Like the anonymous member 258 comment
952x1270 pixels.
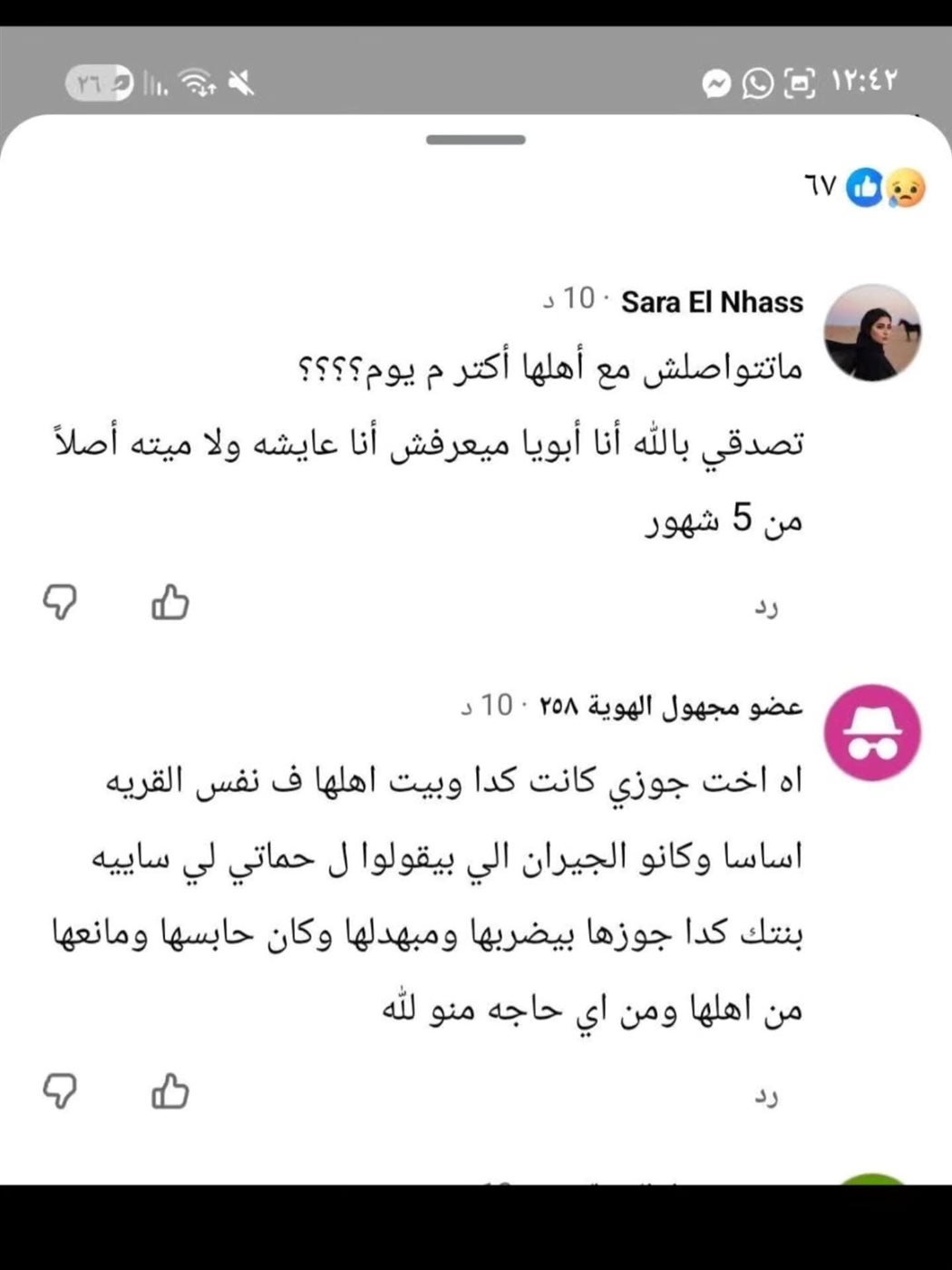[170, 1090]
